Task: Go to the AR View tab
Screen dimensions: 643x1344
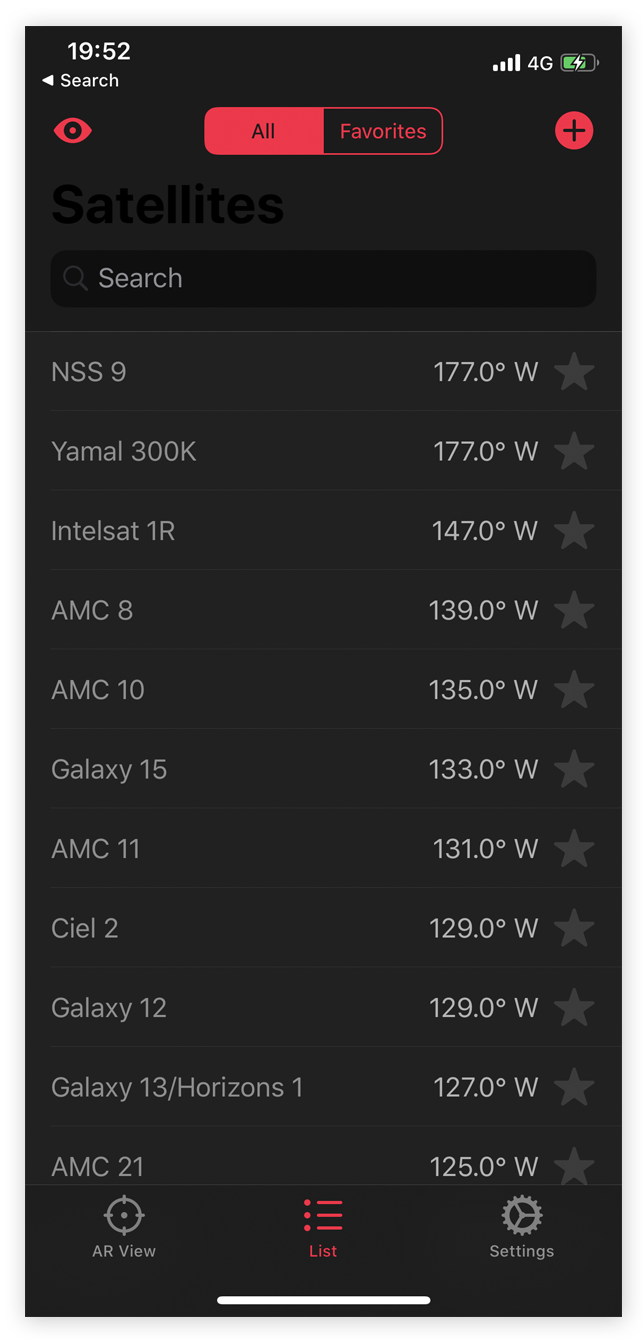Action: tap(124, 1227)
